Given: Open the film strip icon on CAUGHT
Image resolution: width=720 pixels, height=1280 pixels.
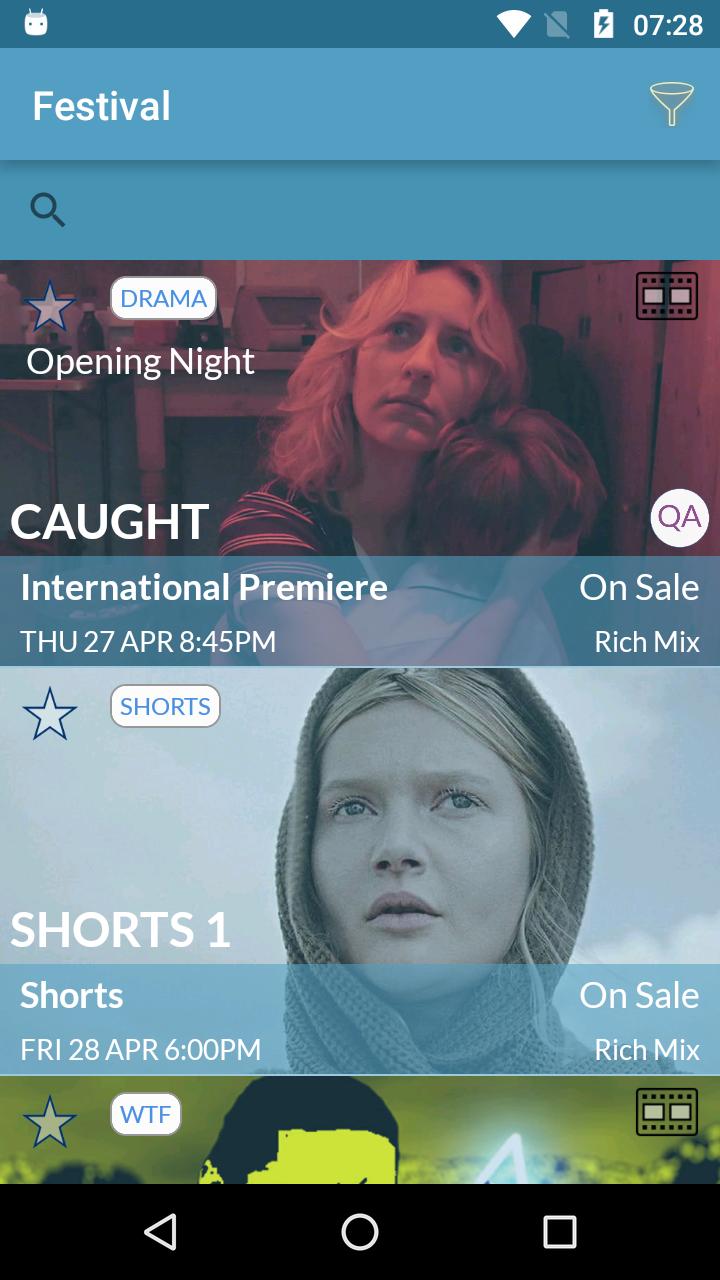Looking at the screenshot, I should coord(667,296).
